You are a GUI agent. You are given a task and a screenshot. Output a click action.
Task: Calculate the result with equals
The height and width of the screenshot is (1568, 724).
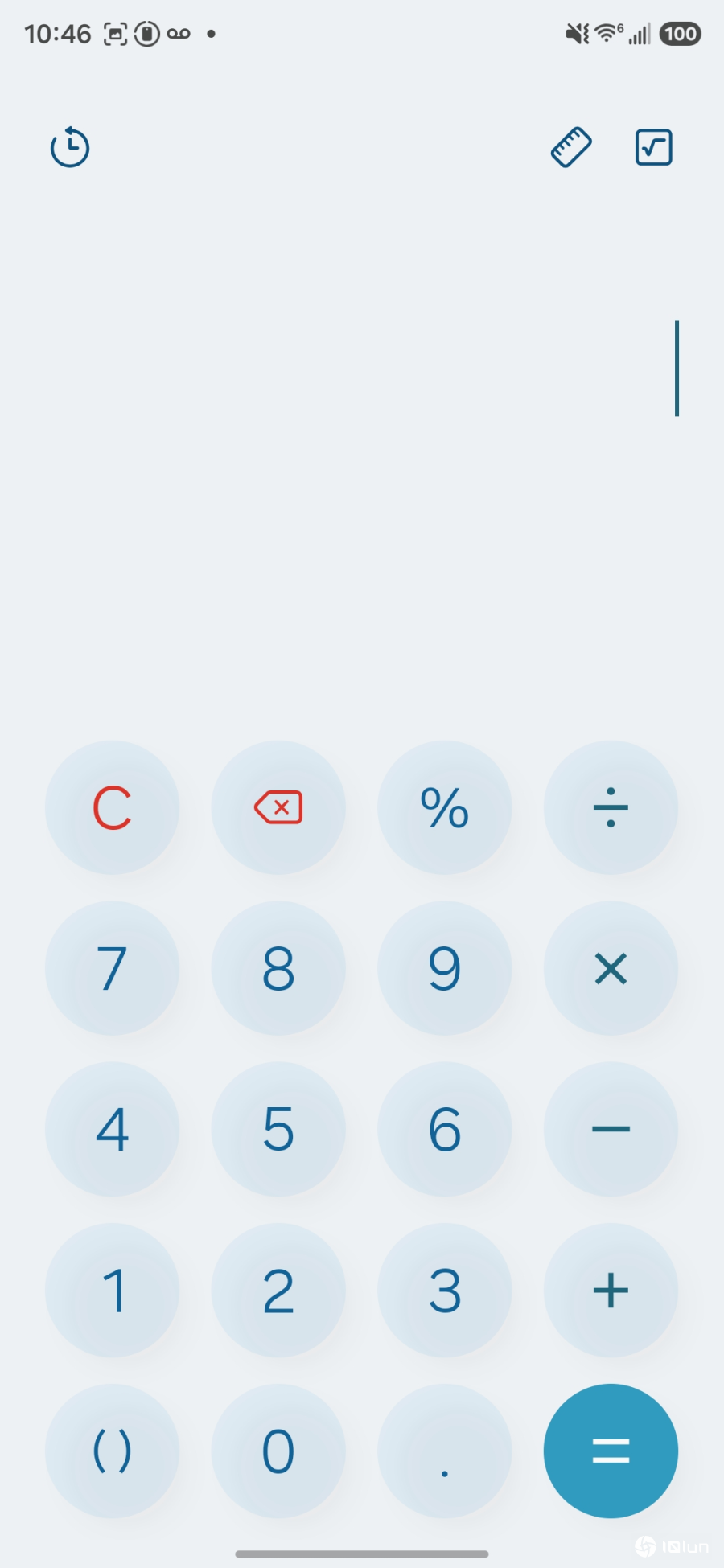click(611, 1451)
